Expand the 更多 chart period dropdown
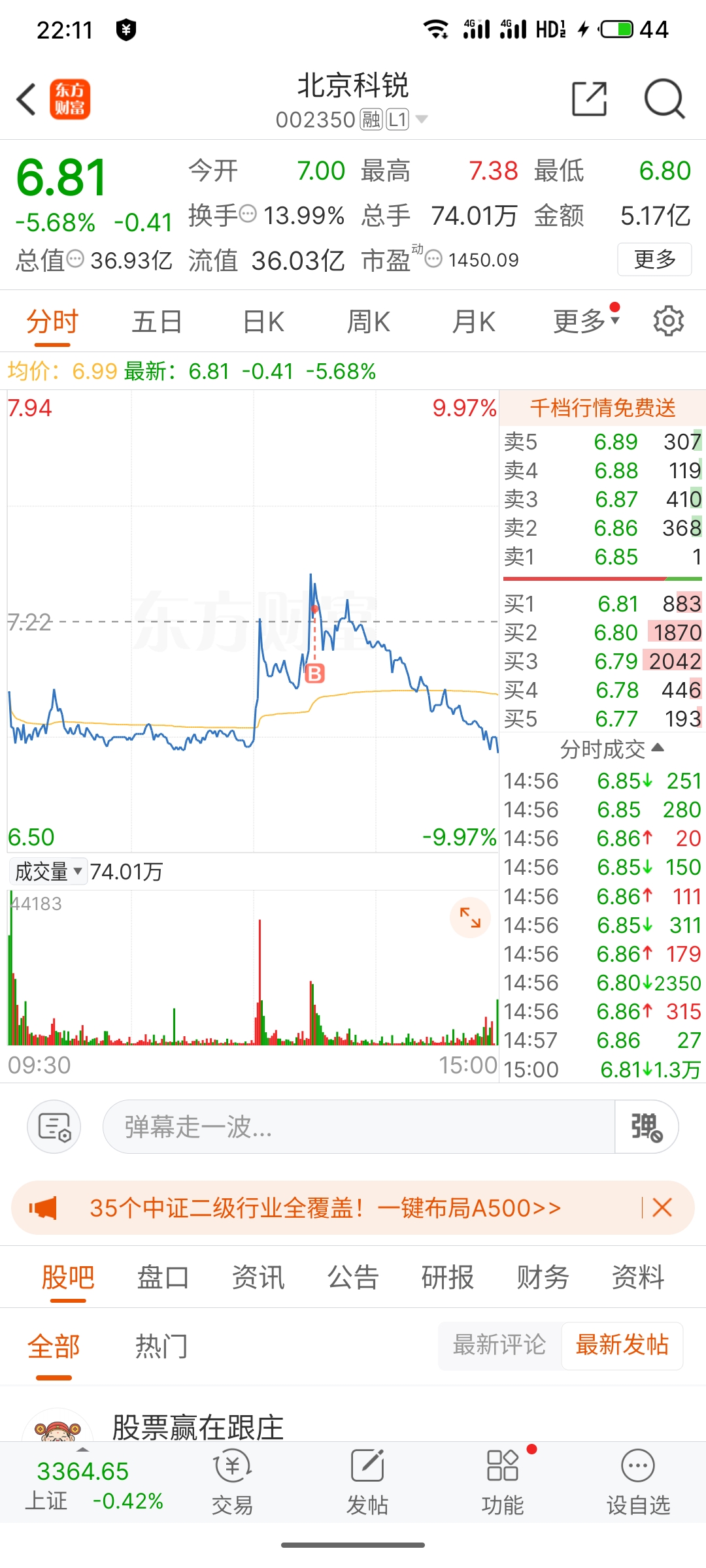Viewport: 706px width, 1568px height. coord(584,321)
